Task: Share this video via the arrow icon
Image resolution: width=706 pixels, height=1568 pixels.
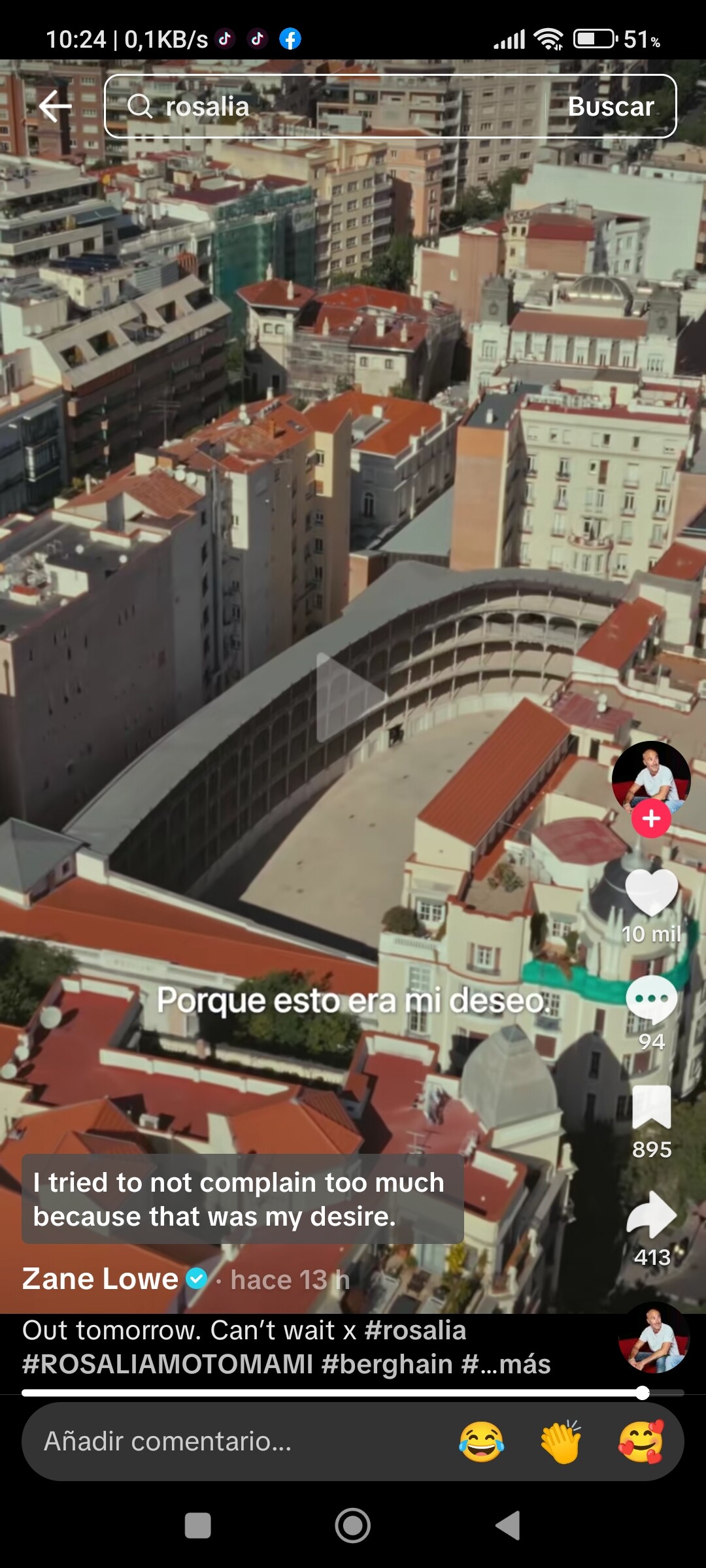Action: pyautogui.click(x=651, y=1214)
